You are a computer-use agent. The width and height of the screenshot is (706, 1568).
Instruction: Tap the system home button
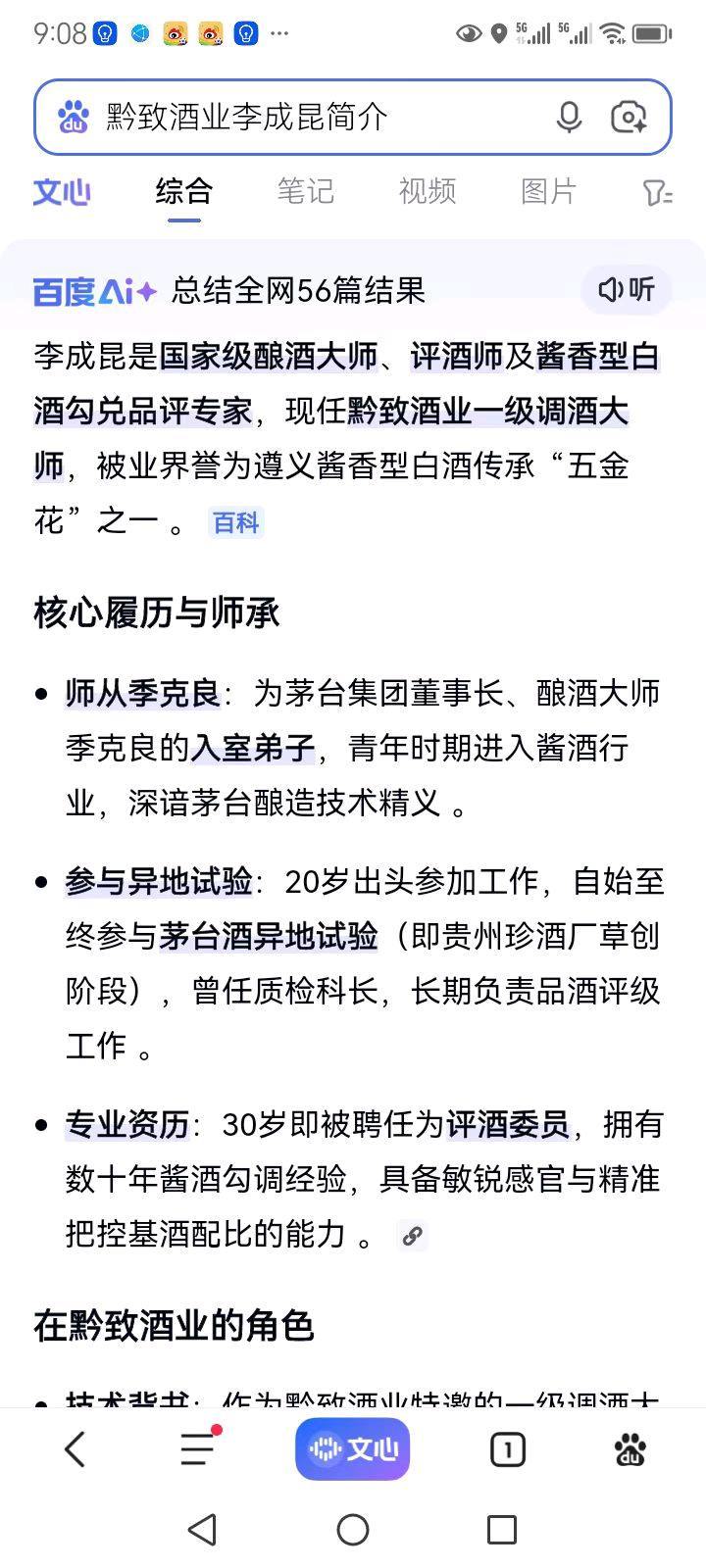click(353, 1530)
